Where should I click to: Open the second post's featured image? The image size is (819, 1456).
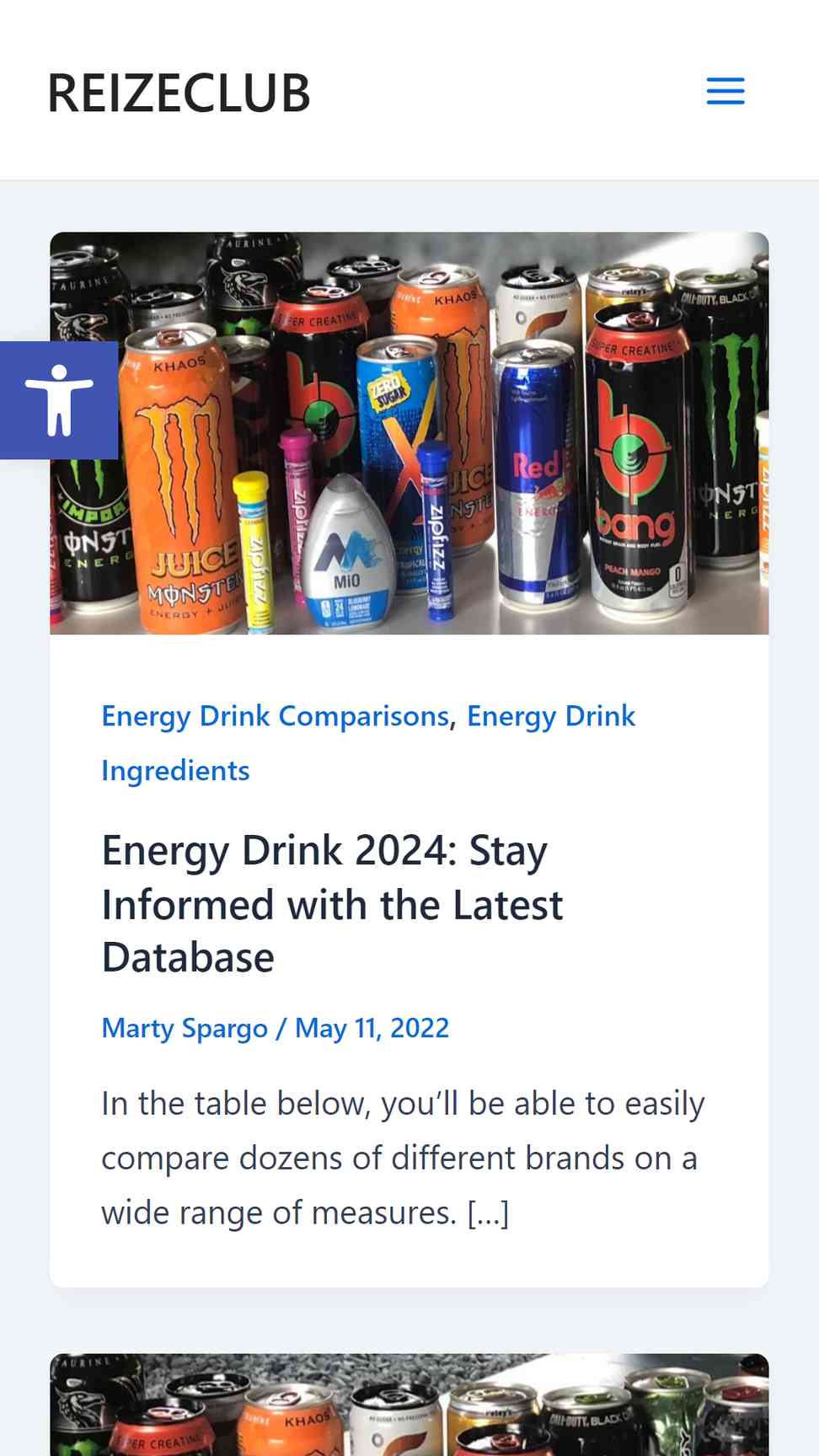click(409, 1404)
